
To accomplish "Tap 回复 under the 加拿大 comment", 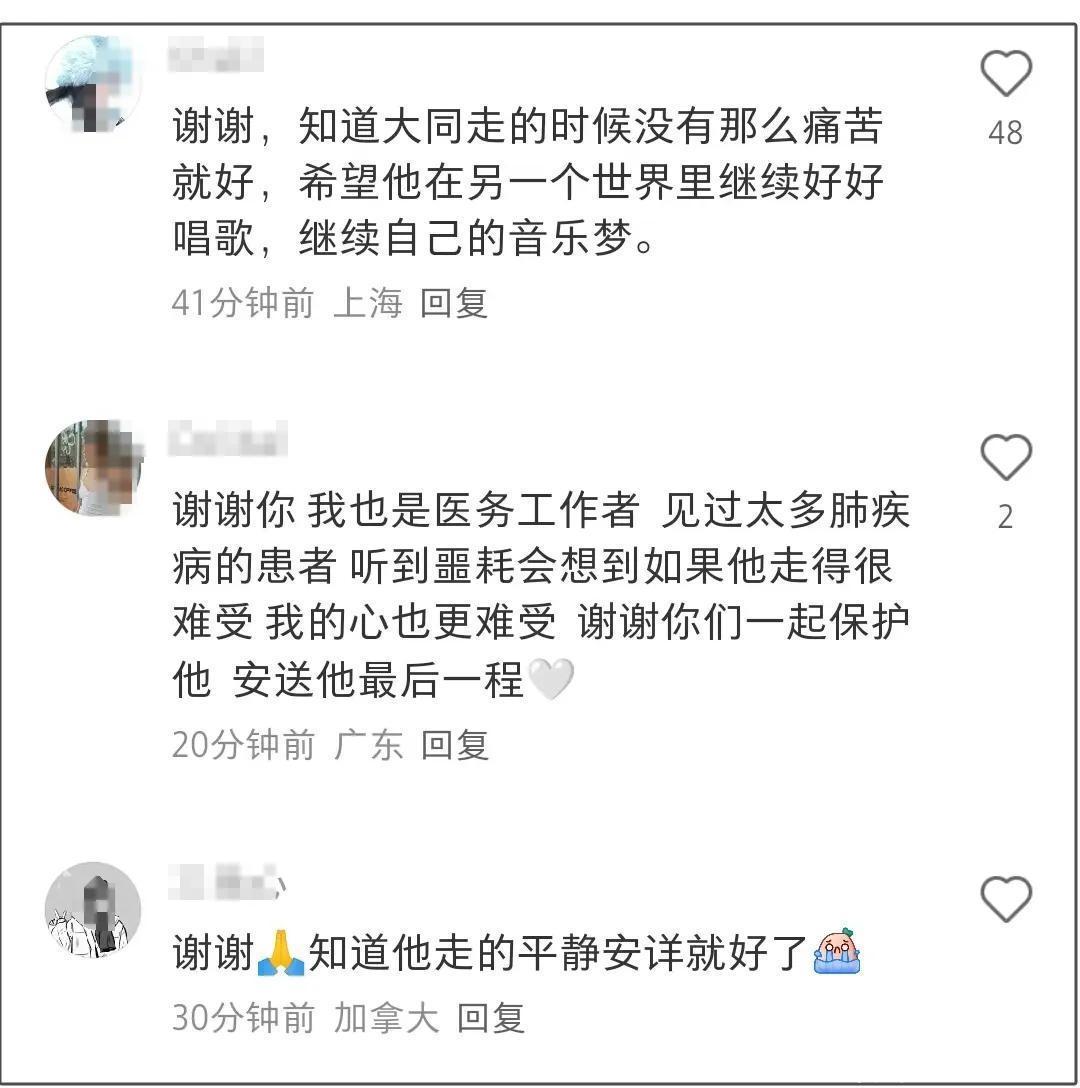I will pos(491,1018).
